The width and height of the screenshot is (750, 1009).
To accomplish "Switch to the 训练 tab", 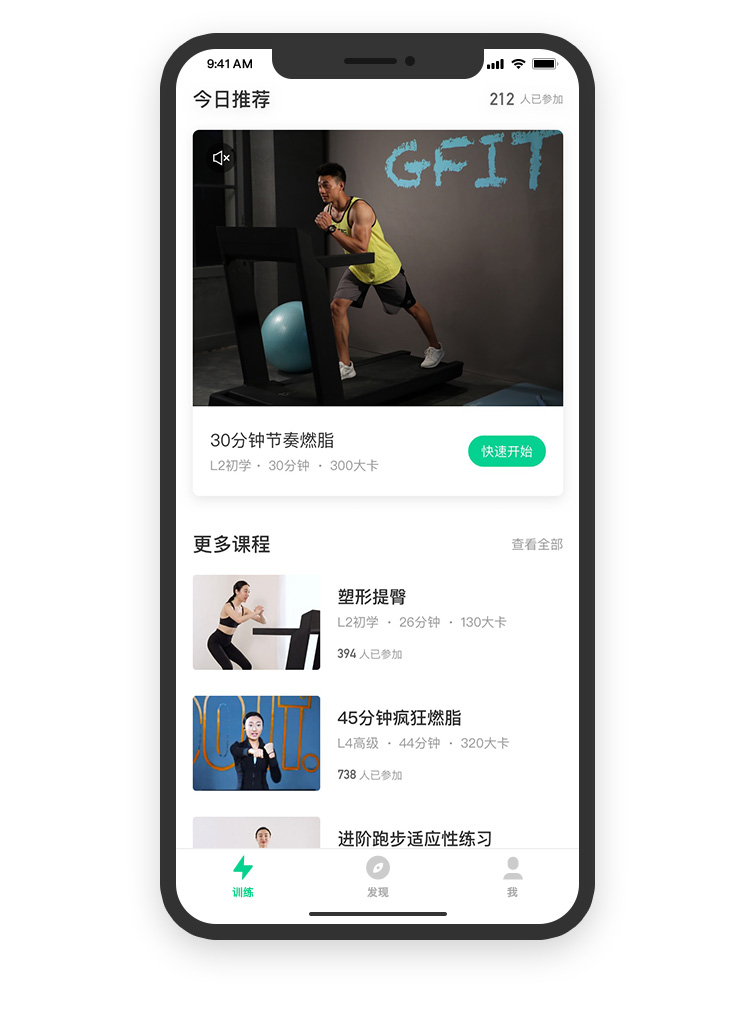I will point(243,876).
